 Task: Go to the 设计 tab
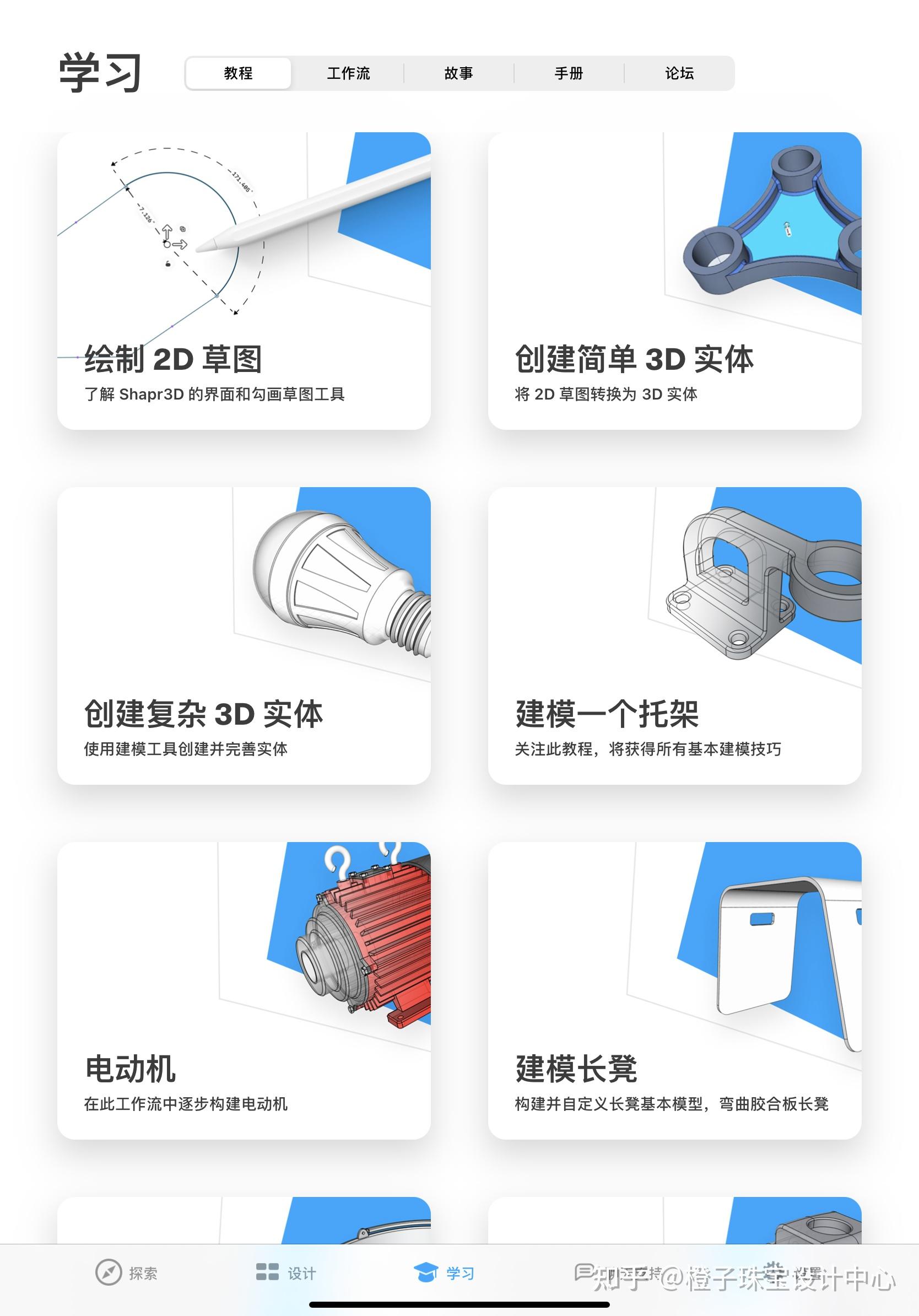click(285, 1274)
